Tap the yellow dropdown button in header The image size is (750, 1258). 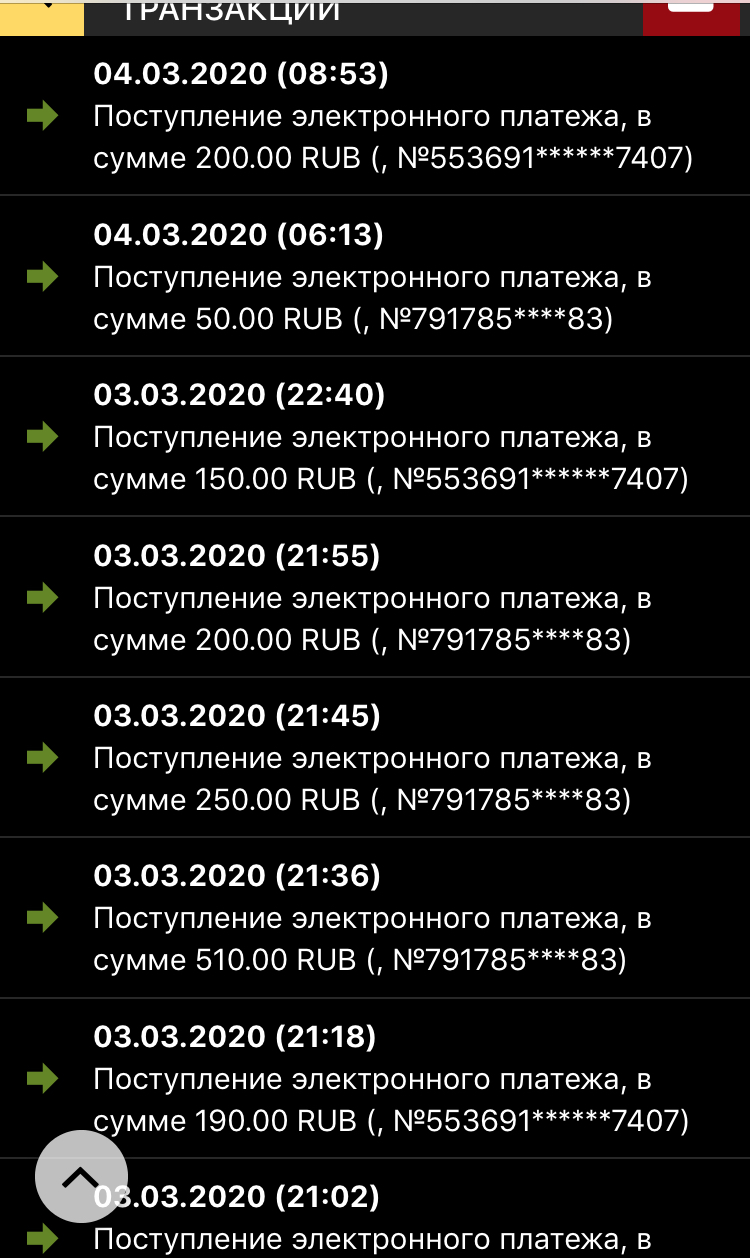(x=41, y=15)
